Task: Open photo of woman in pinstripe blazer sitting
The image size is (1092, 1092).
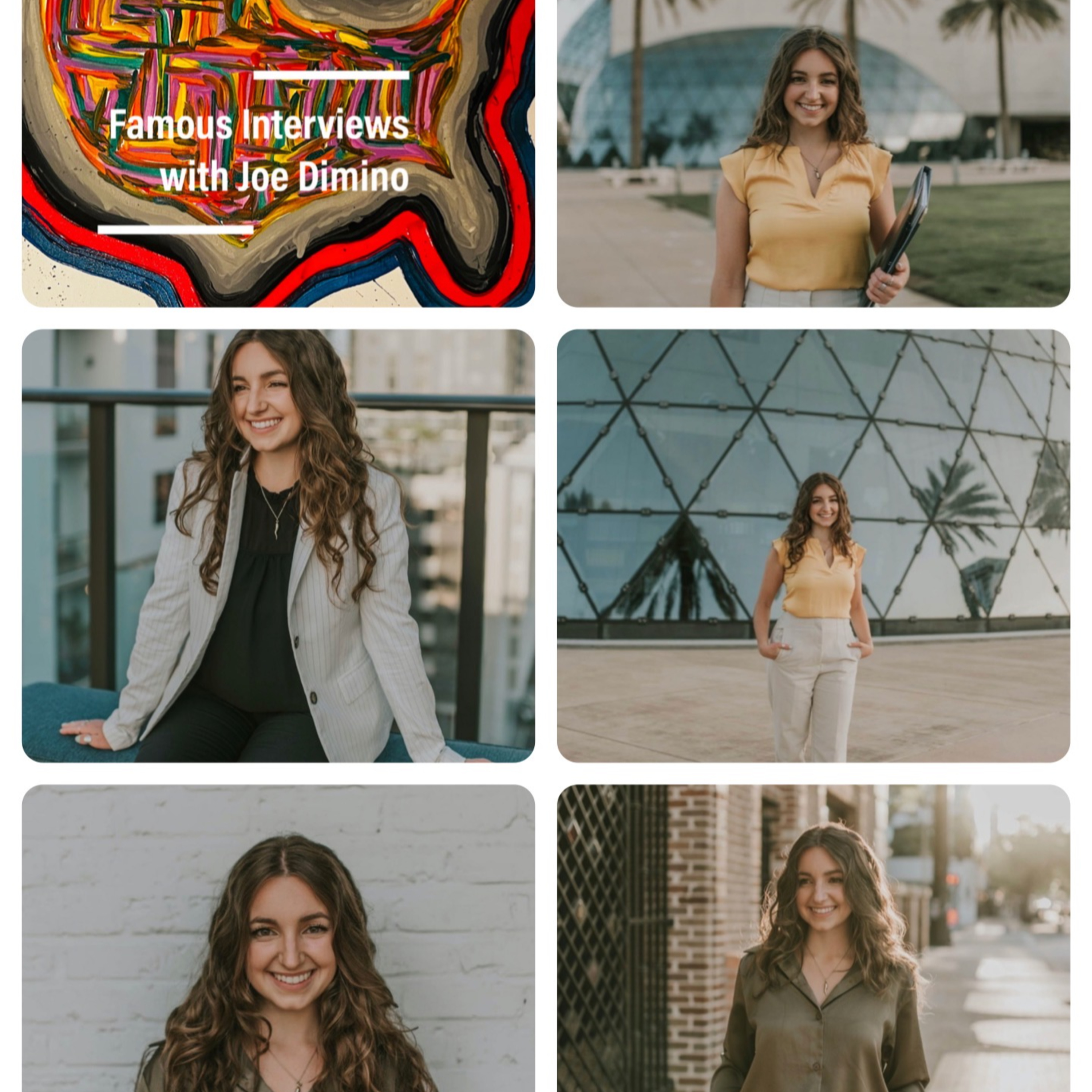Action: tap(278, 546)
